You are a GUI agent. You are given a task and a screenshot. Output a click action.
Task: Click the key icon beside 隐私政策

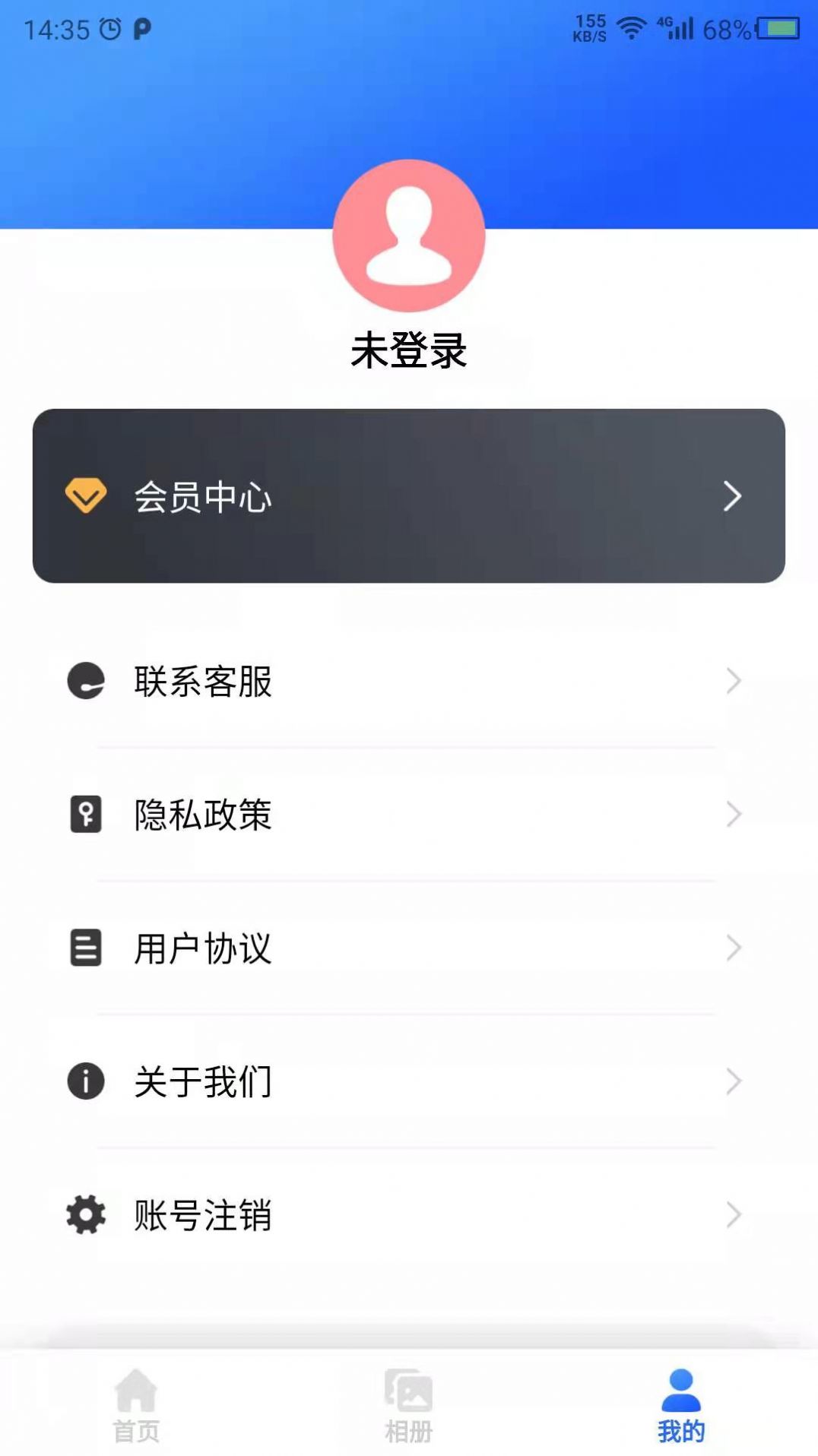pyautogui.click(x=85, y=815)
